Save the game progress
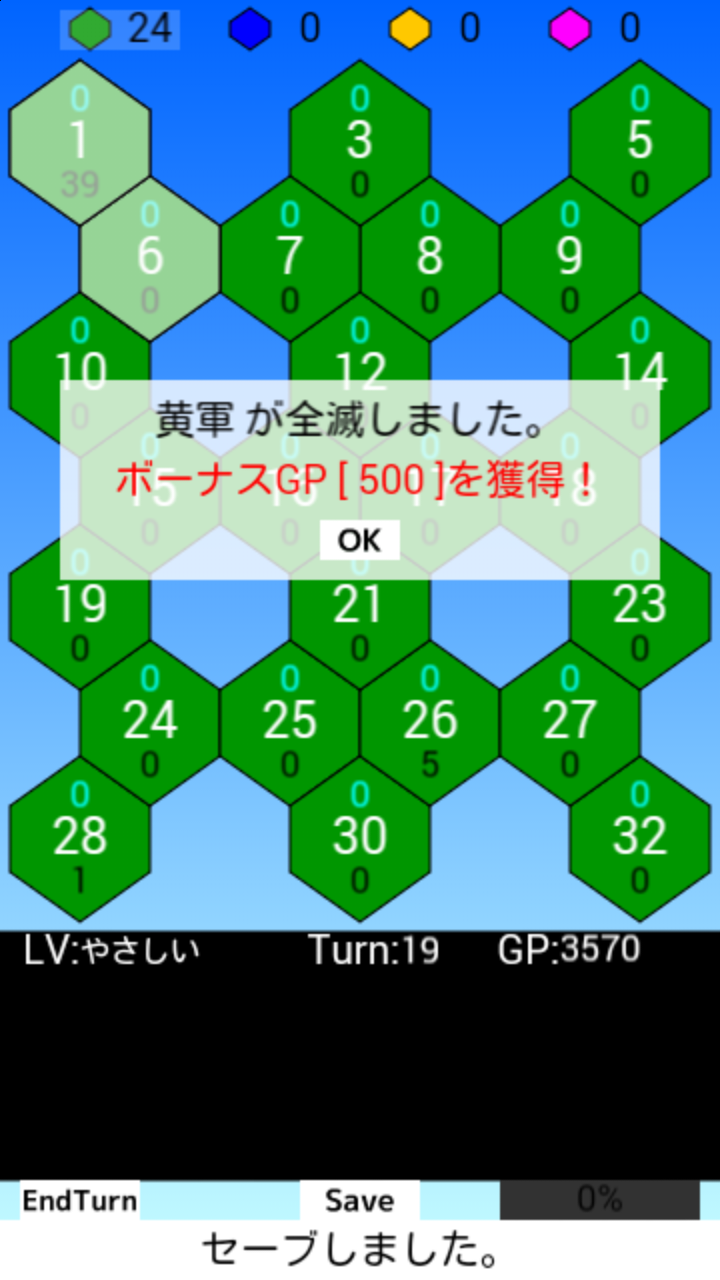This screenshot has width=720, height=1280. point(359,1200)
